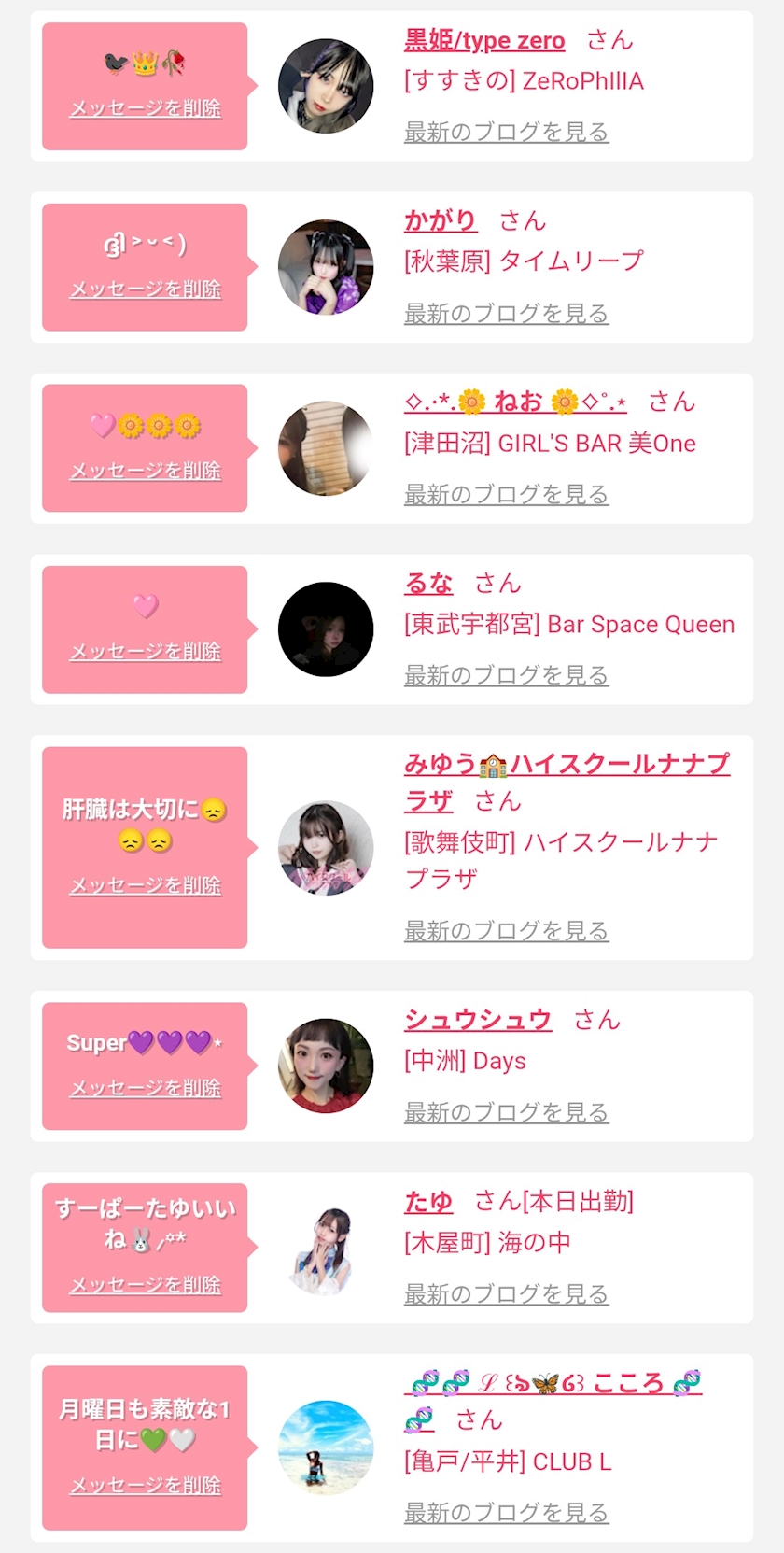Open るな's profile name link
The height and width of the screenshot is (1553, 784).
point(427,585)
